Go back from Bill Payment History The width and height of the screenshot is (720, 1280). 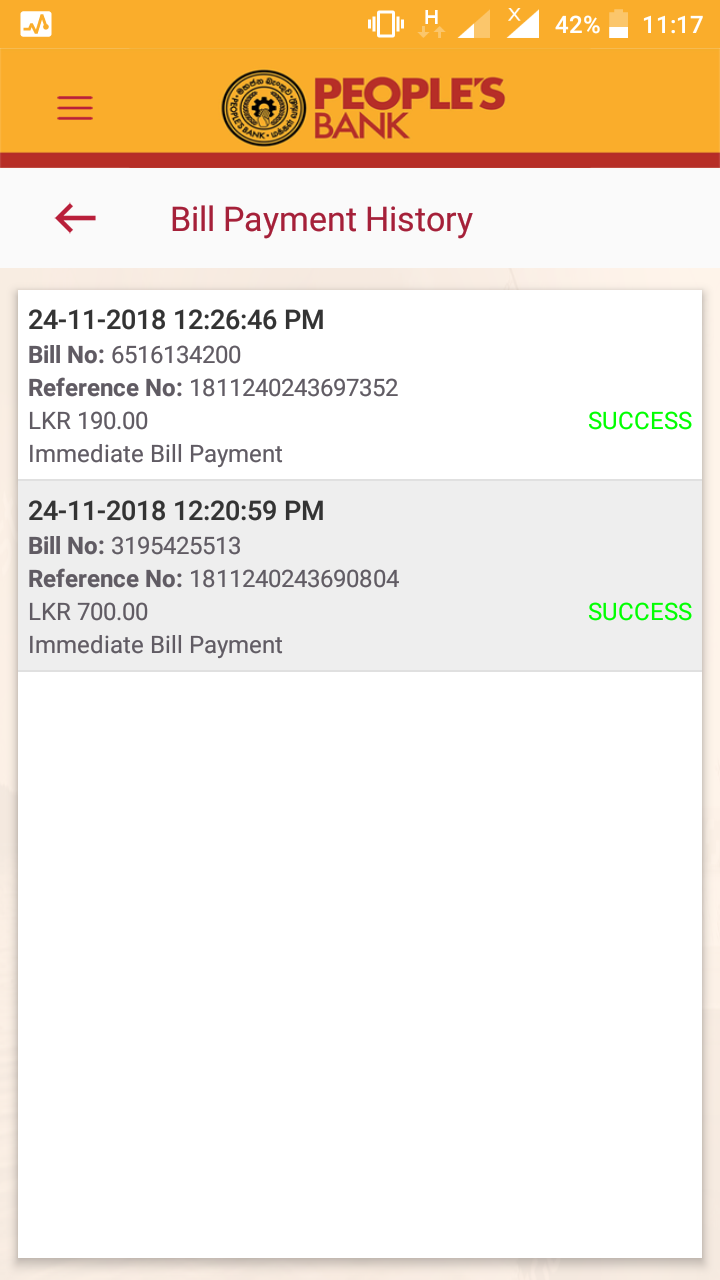75,218
